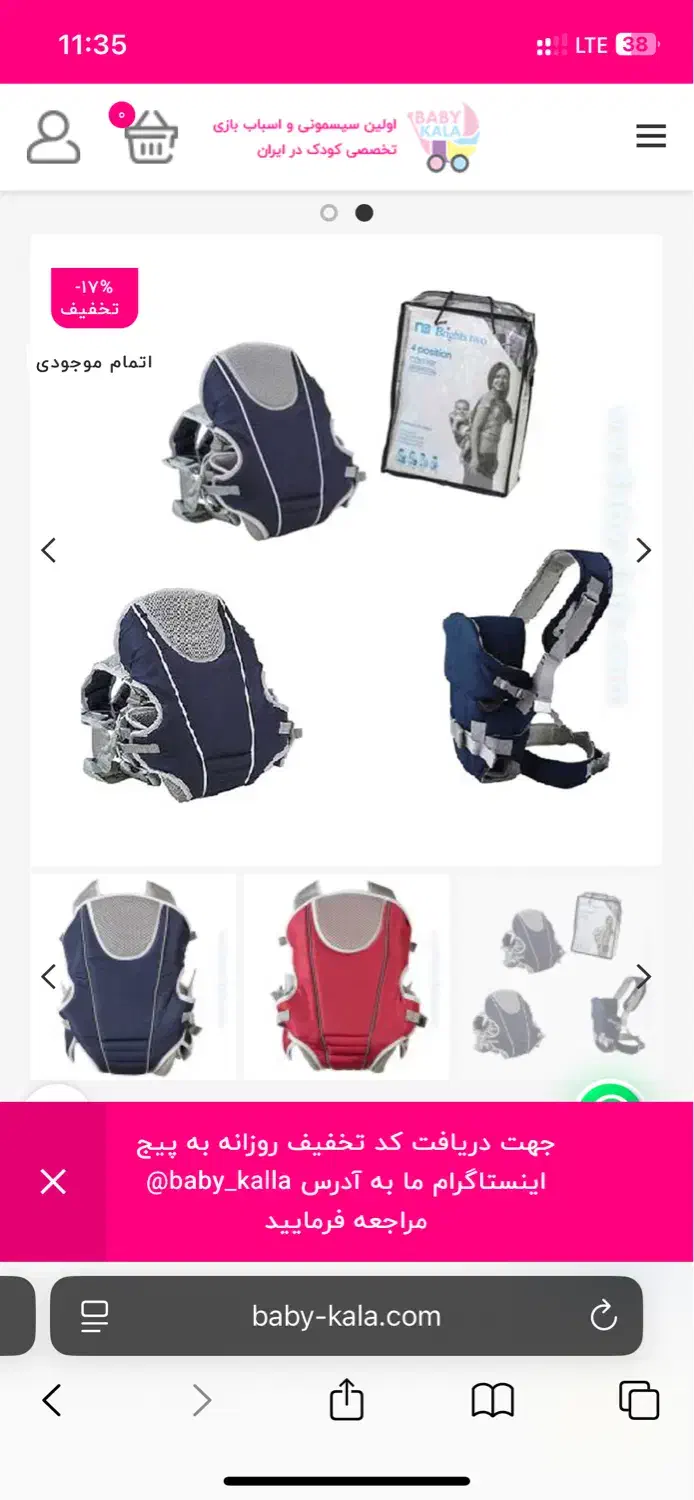Tap the first slide indicator dot

click(329, 213)
